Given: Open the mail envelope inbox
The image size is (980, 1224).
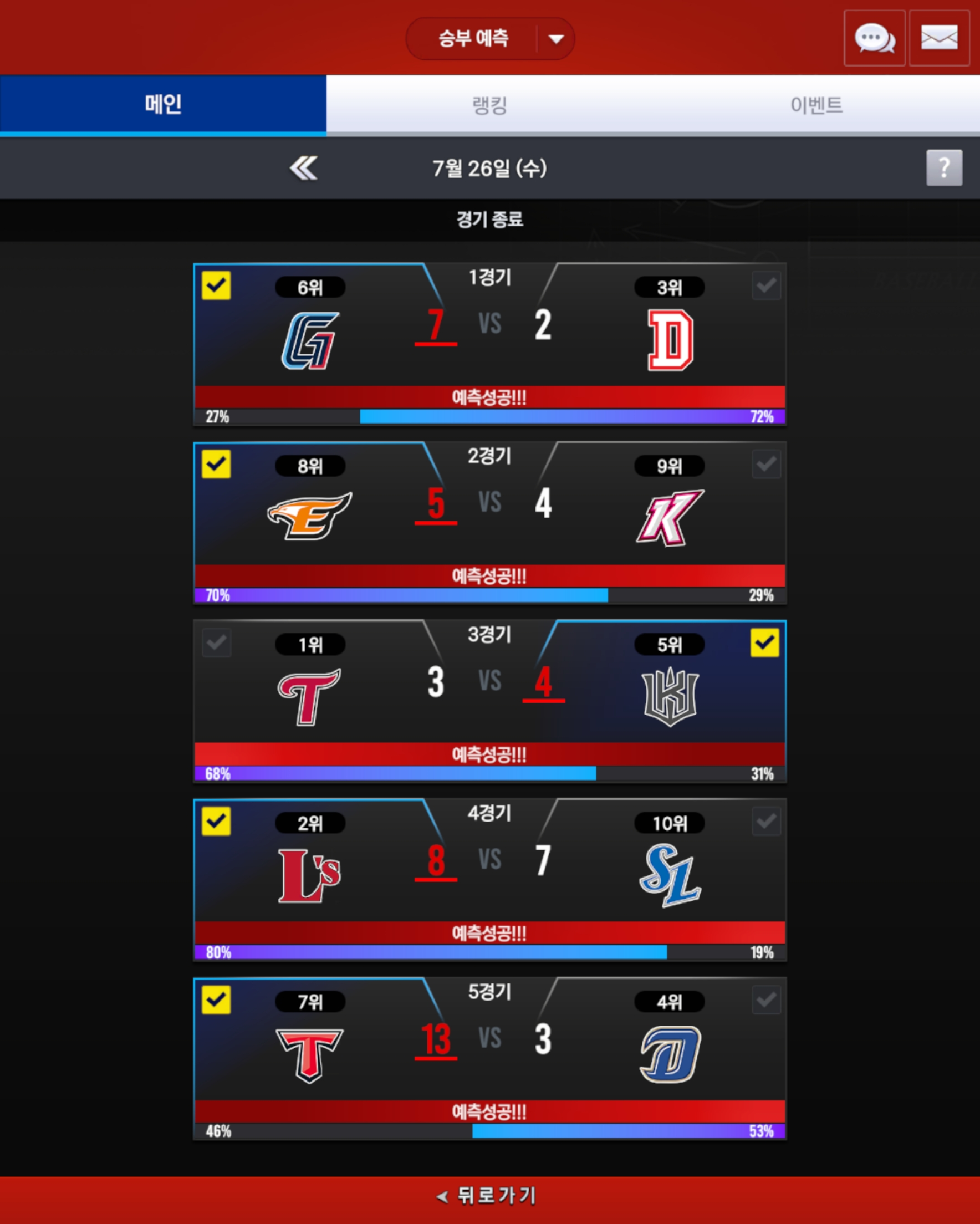Looking at the screenshot, I should (938, 38).
